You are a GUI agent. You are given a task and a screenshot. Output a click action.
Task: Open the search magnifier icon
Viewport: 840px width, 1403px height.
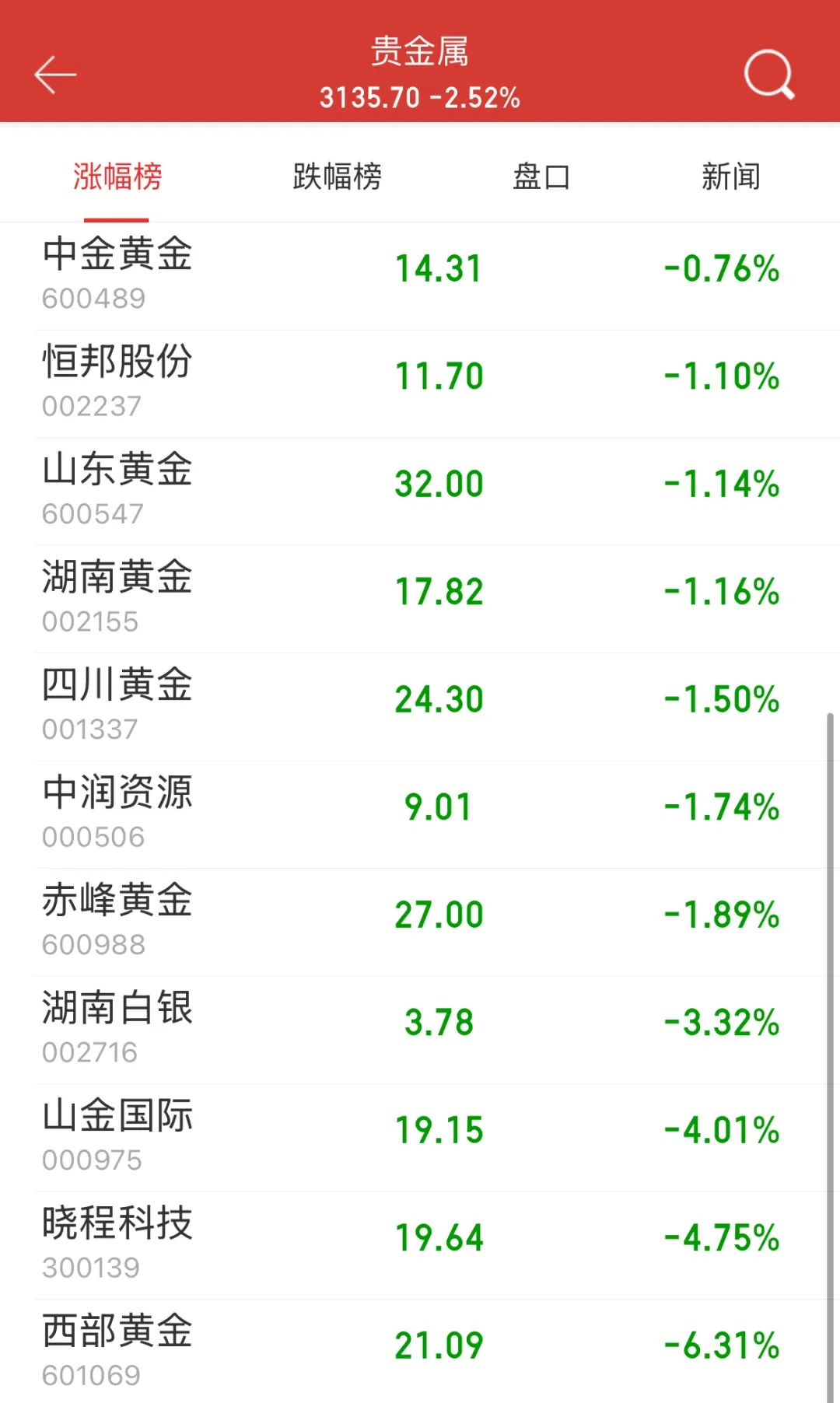pos(768,75)
